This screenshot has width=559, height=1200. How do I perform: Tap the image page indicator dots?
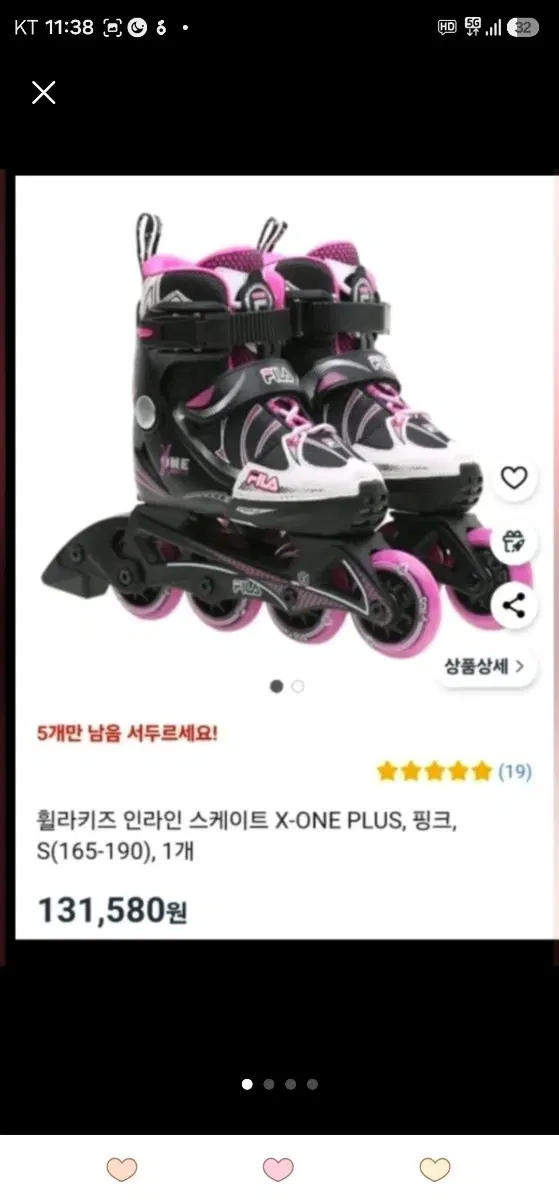coord(280,1084)
